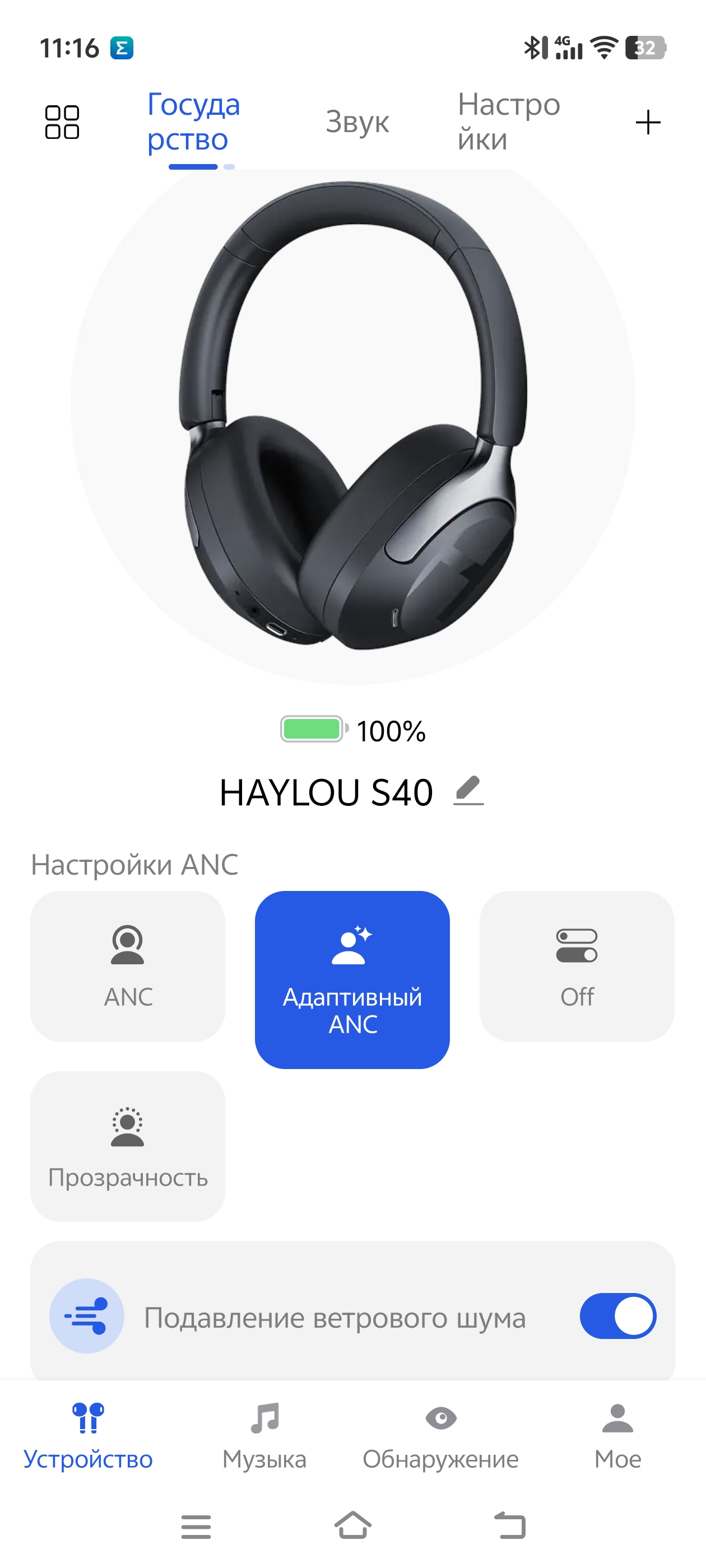Viewport: 706px width, 1568px height.
Task: Switch to the Звук tab
Action: point(357,122)
